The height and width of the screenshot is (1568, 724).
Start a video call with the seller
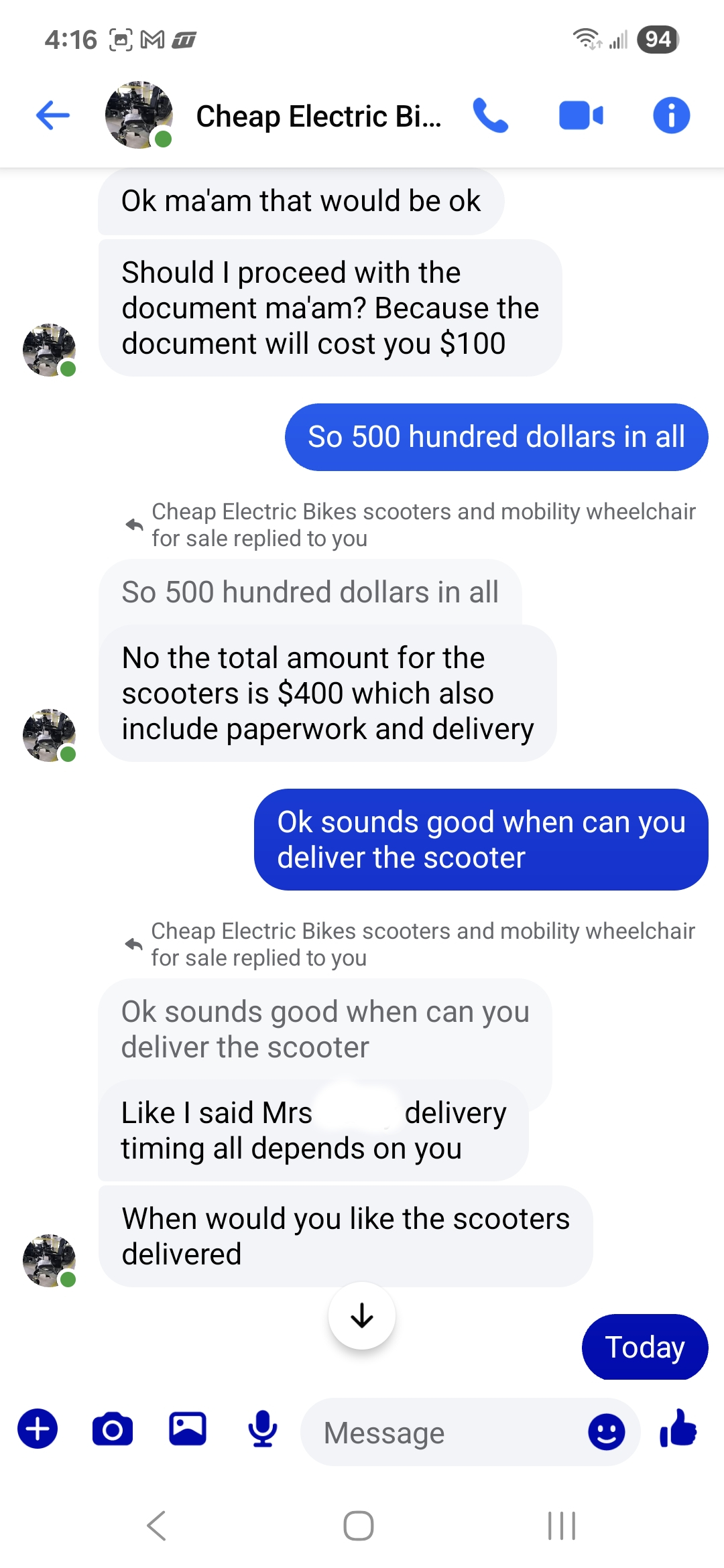point(581,115)
